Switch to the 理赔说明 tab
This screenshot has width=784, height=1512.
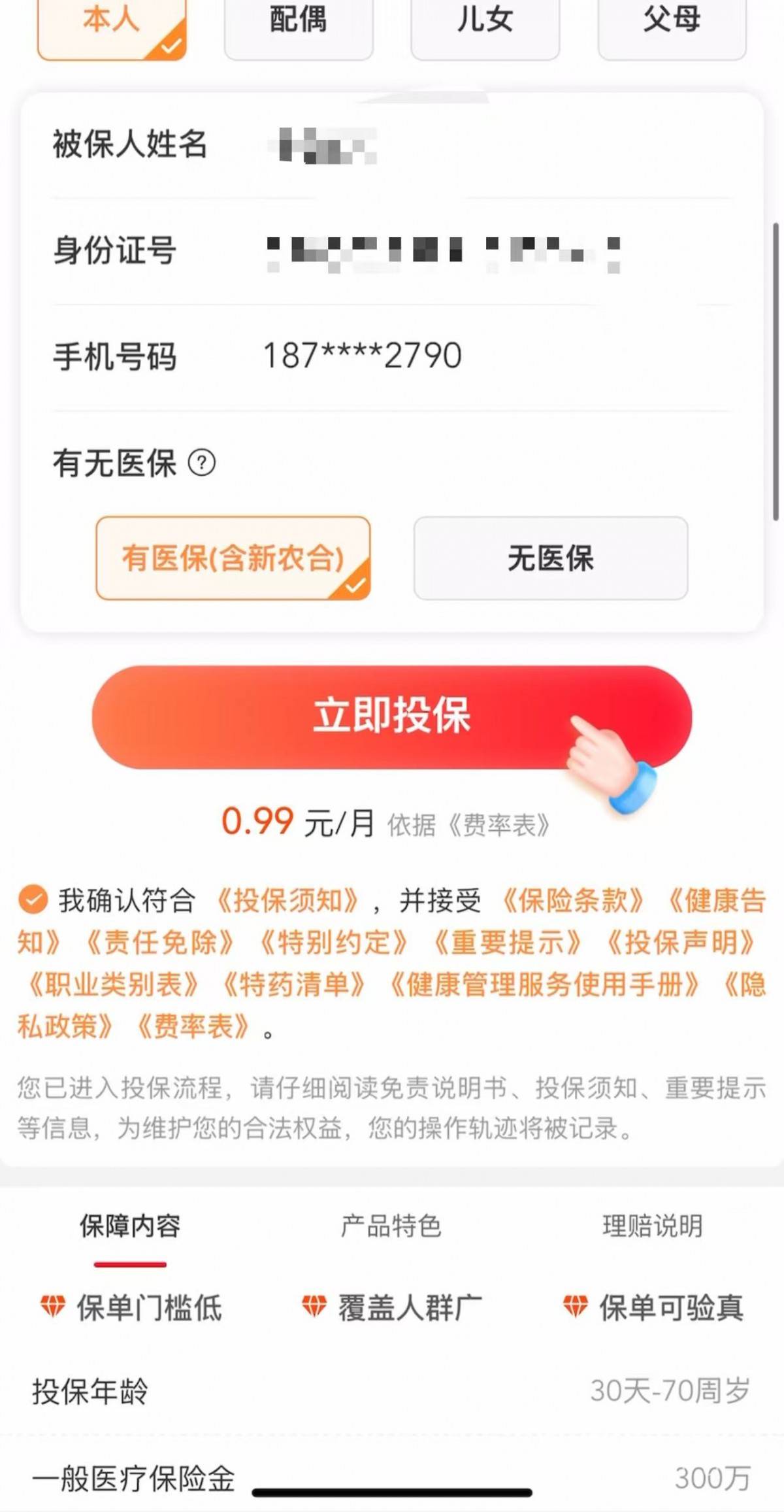[652, 1226]
